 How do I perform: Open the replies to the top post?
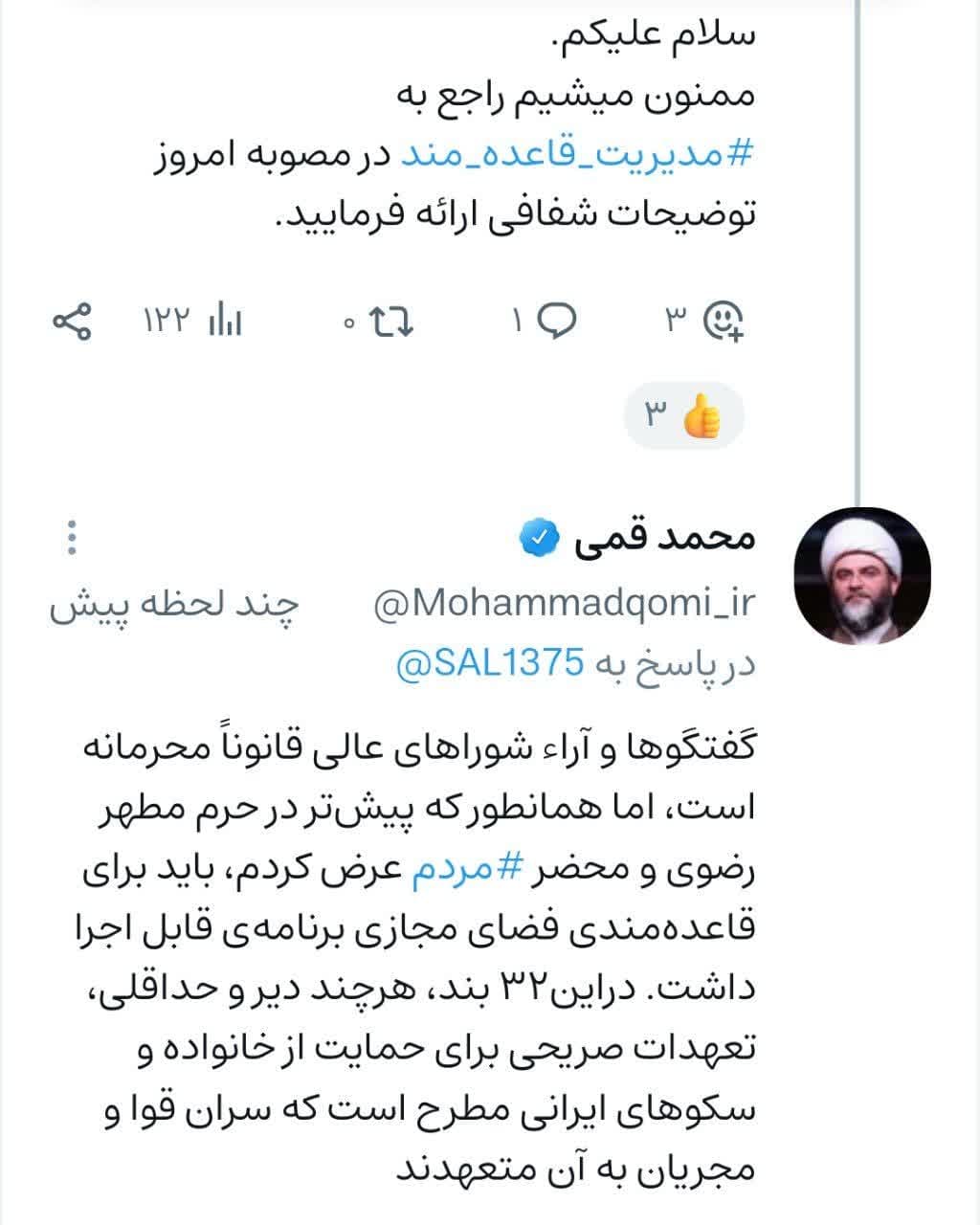[556, 321]
